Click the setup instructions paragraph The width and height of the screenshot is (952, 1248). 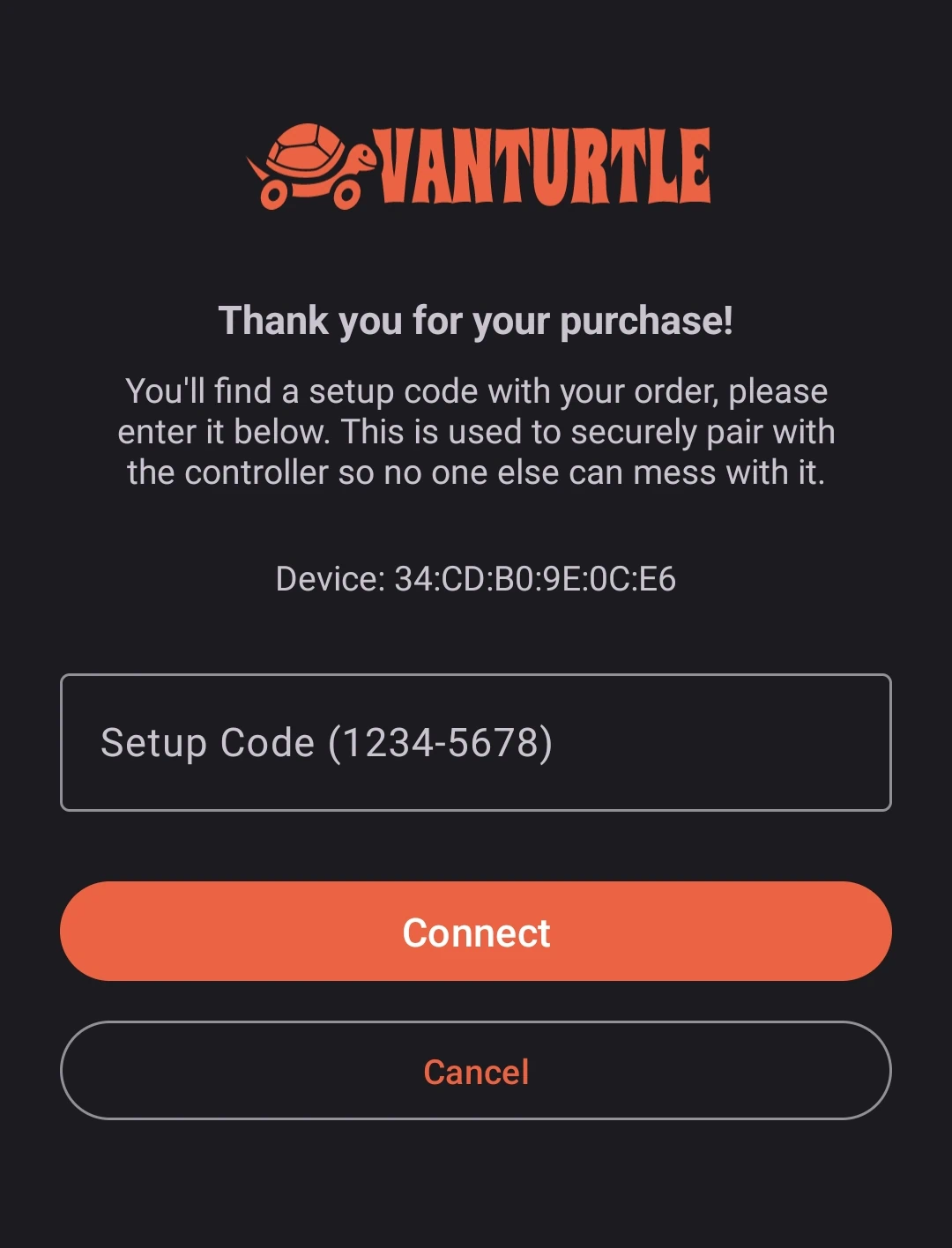point(476,431)
